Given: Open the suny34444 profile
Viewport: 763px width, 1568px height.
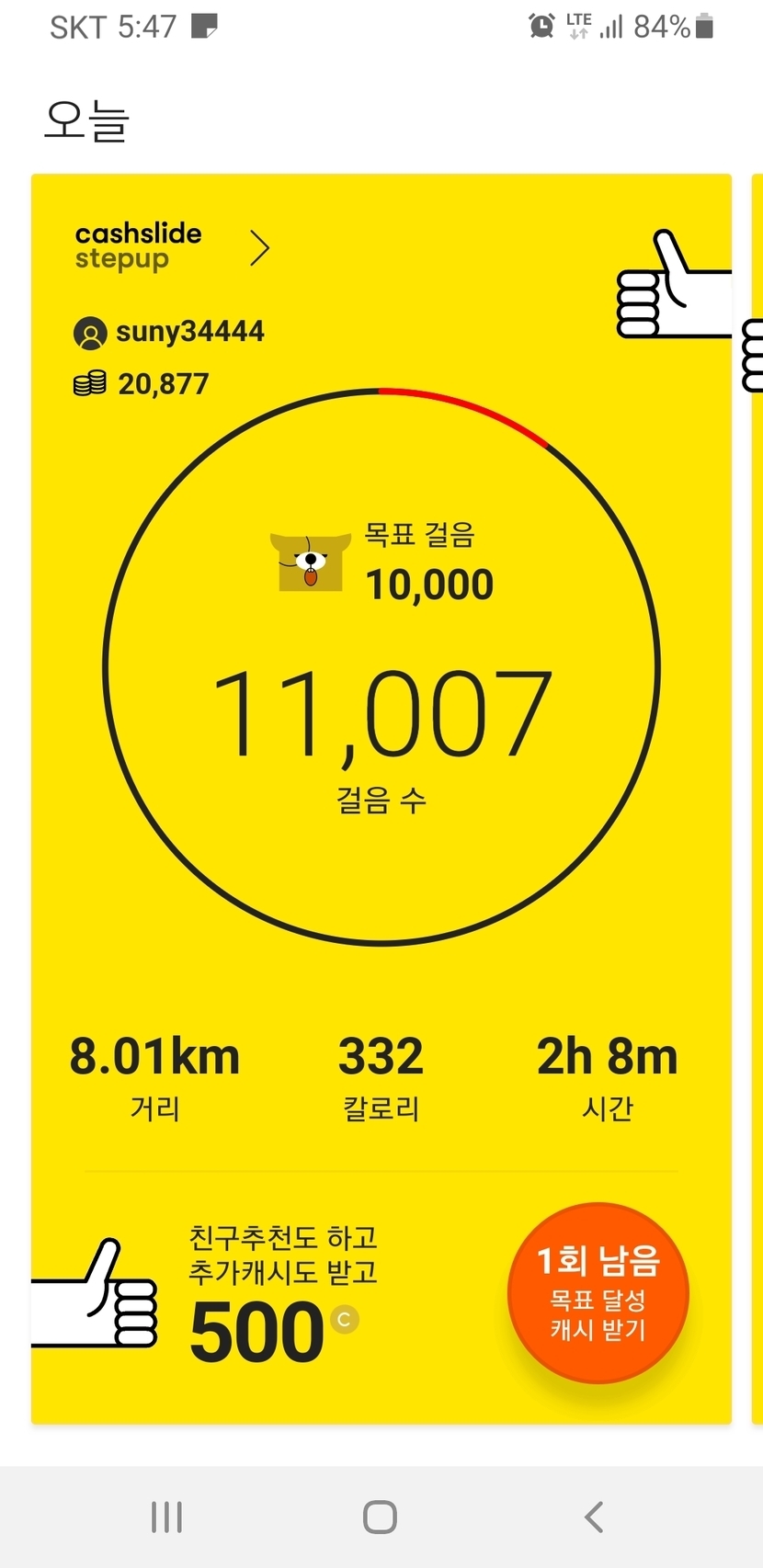Looking at the screenshot, I should click(170, 332).
